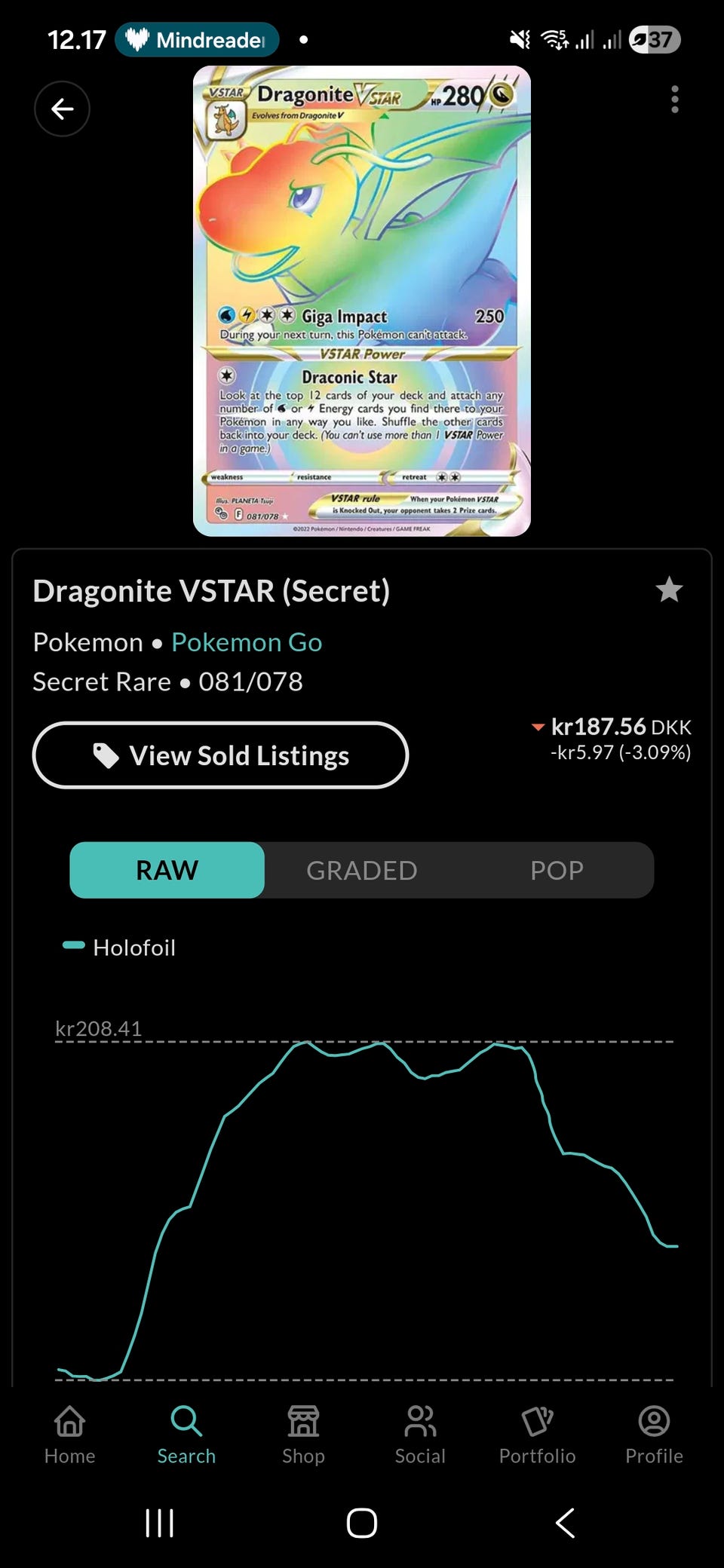Open the Portfolio tab
The height and width of the screenshot is (1568, 724).
click(x=537, y=1435)
